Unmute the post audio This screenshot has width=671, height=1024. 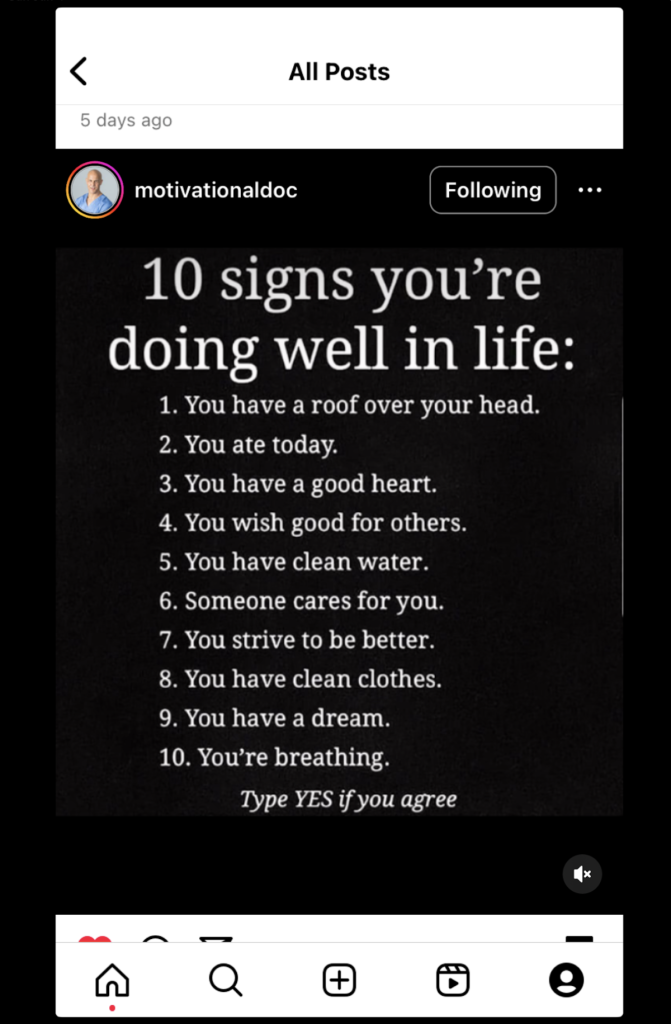[x=582, y=874]
